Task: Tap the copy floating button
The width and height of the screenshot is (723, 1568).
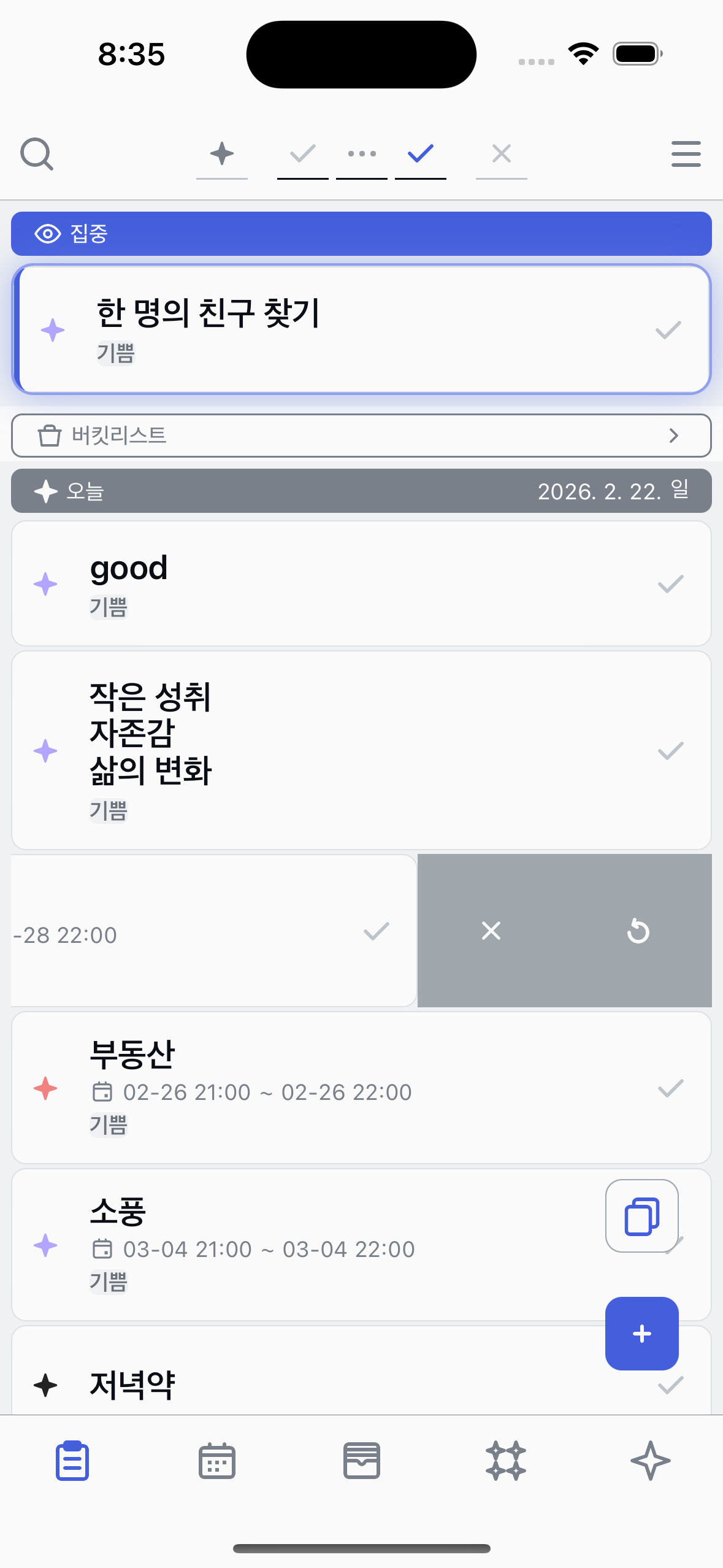Action: coord(641,1216)
